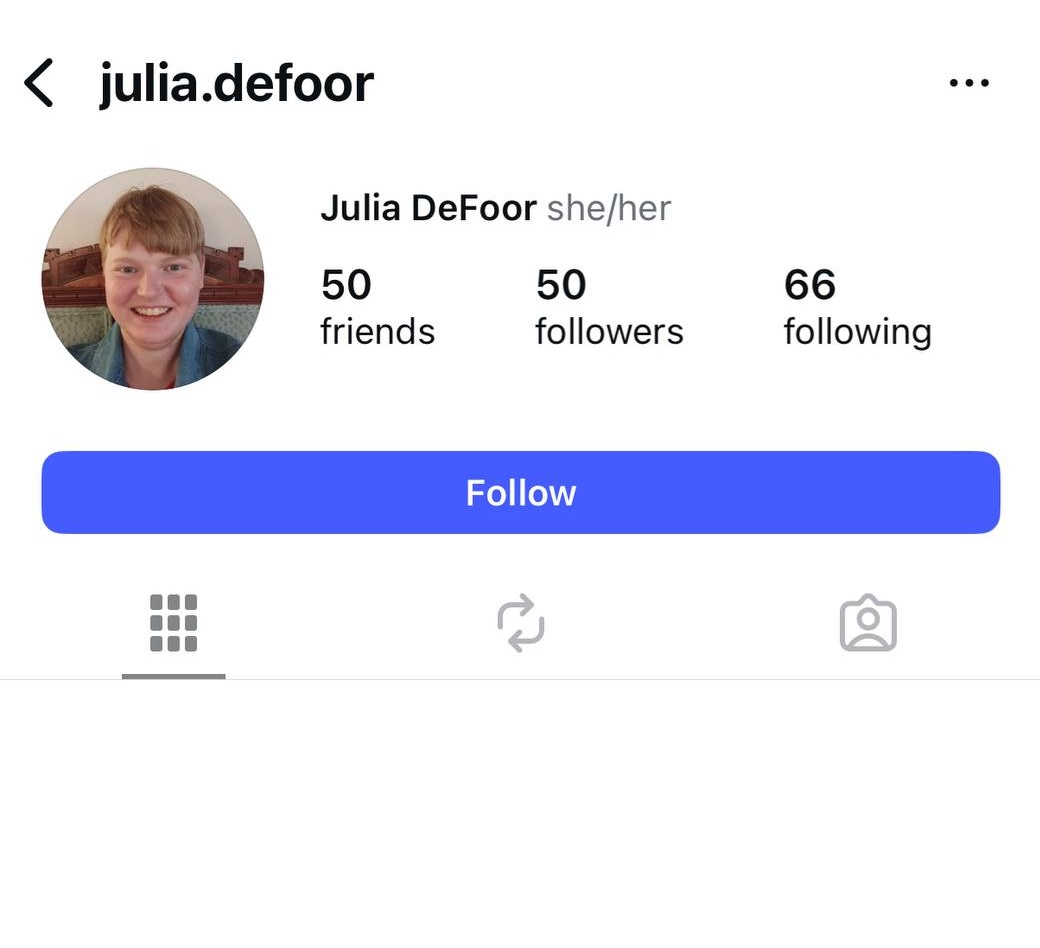The height and width of the screenshot is (948, 1040).
Task: Switch to the posts grid tab
Action: point(174,624)
